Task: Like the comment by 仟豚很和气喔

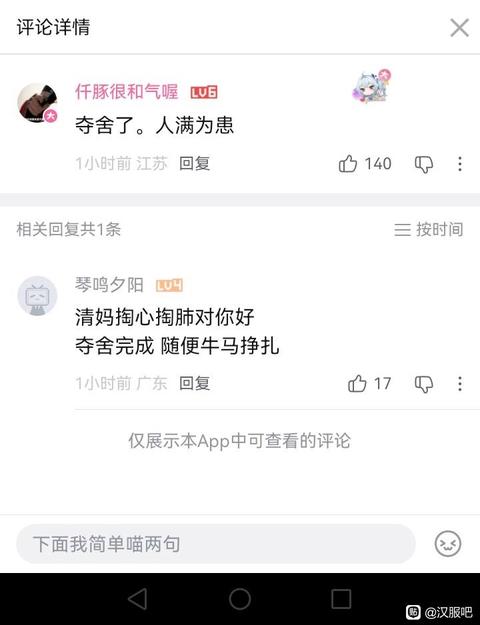Action: [x=348, y=163]
